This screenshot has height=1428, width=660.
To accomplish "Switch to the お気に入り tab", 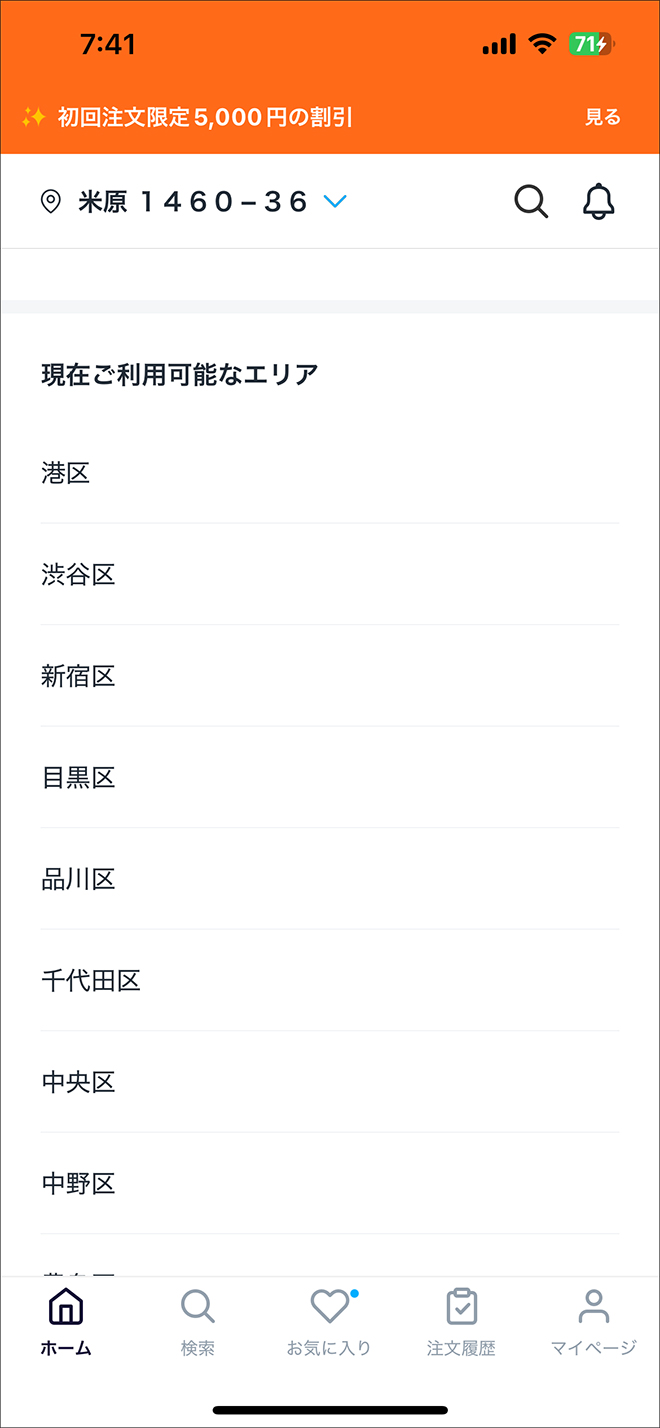I will (329, 1322).
